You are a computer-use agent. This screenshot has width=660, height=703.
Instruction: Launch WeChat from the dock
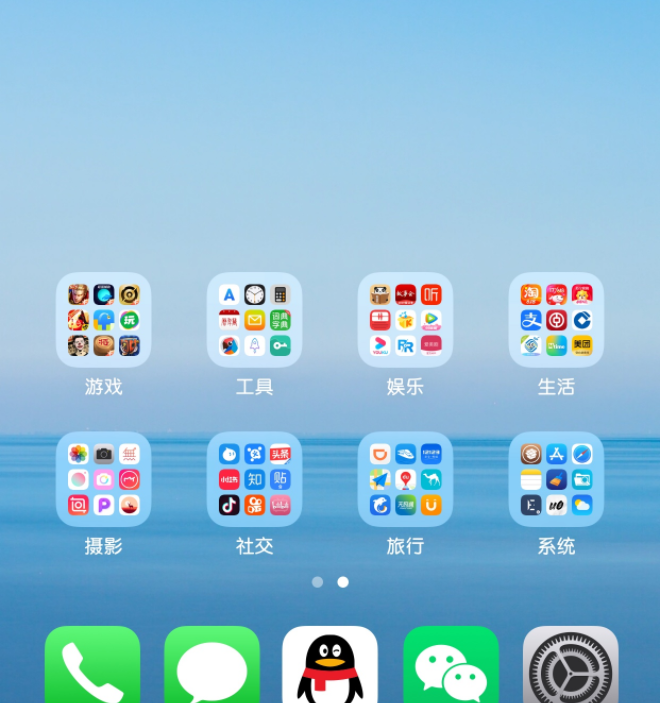coord(450,667)
